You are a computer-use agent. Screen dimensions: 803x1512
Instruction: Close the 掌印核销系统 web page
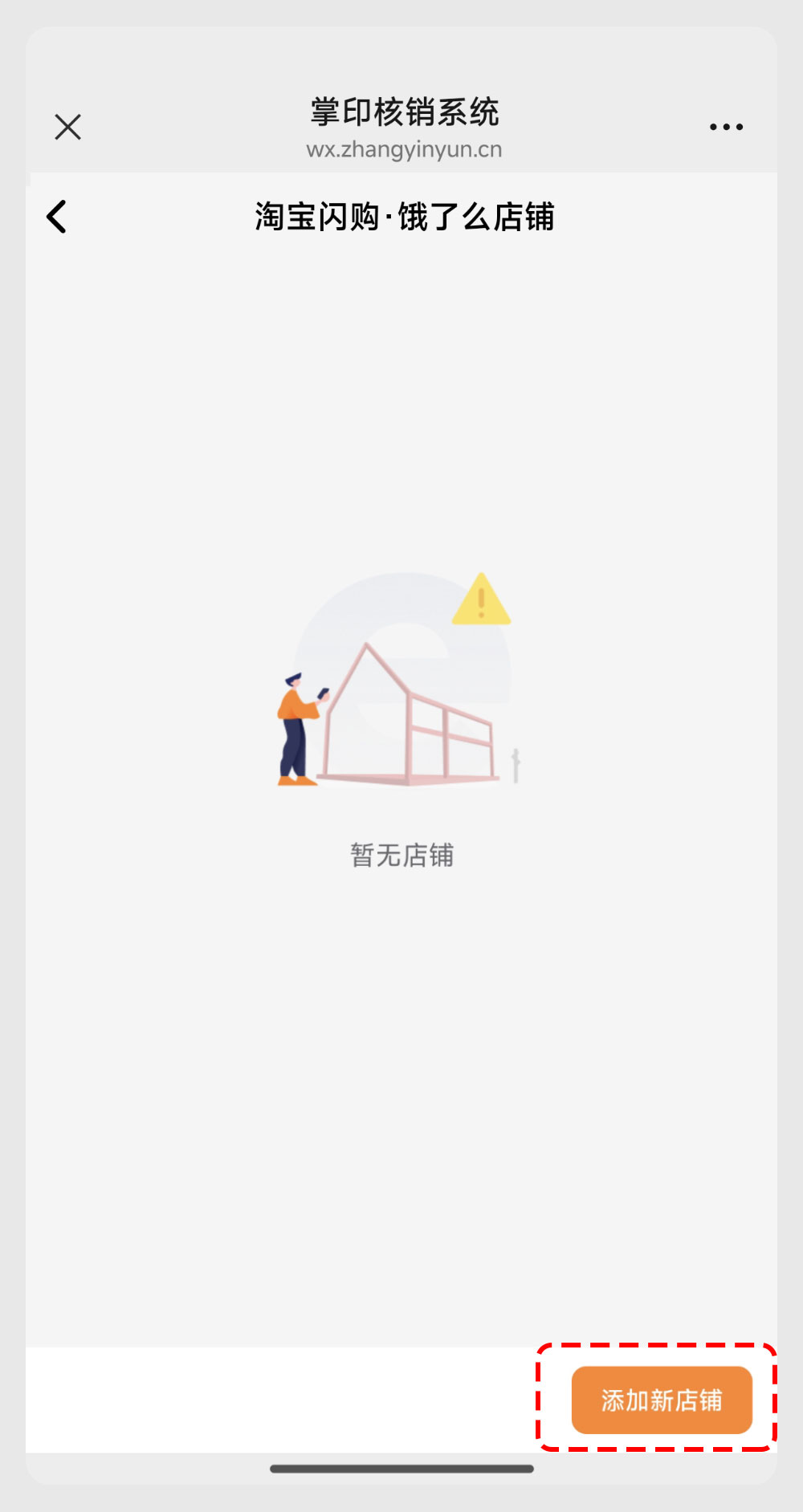[x=68, y=127]
